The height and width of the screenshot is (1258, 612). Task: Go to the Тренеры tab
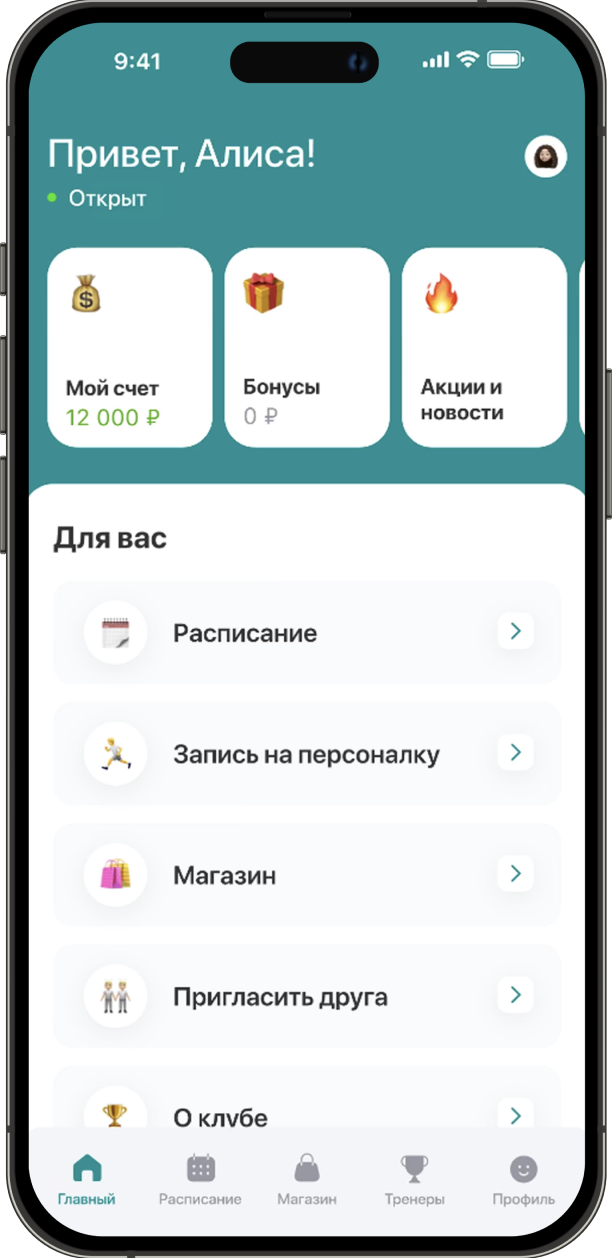[414, 1180]
